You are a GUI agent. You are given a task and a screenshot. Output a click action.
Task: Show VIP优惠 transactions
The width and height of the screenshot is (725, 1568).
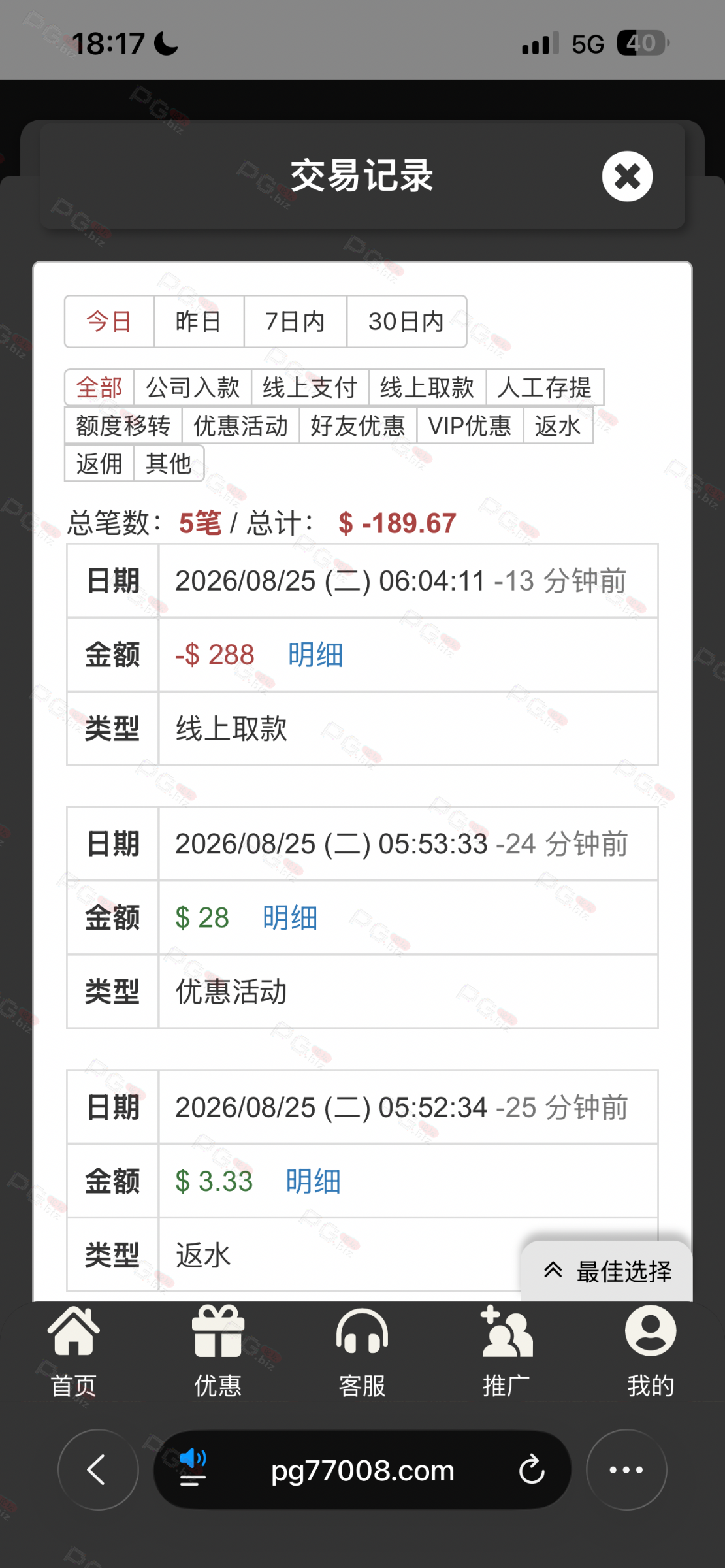[x=470, y=426]
